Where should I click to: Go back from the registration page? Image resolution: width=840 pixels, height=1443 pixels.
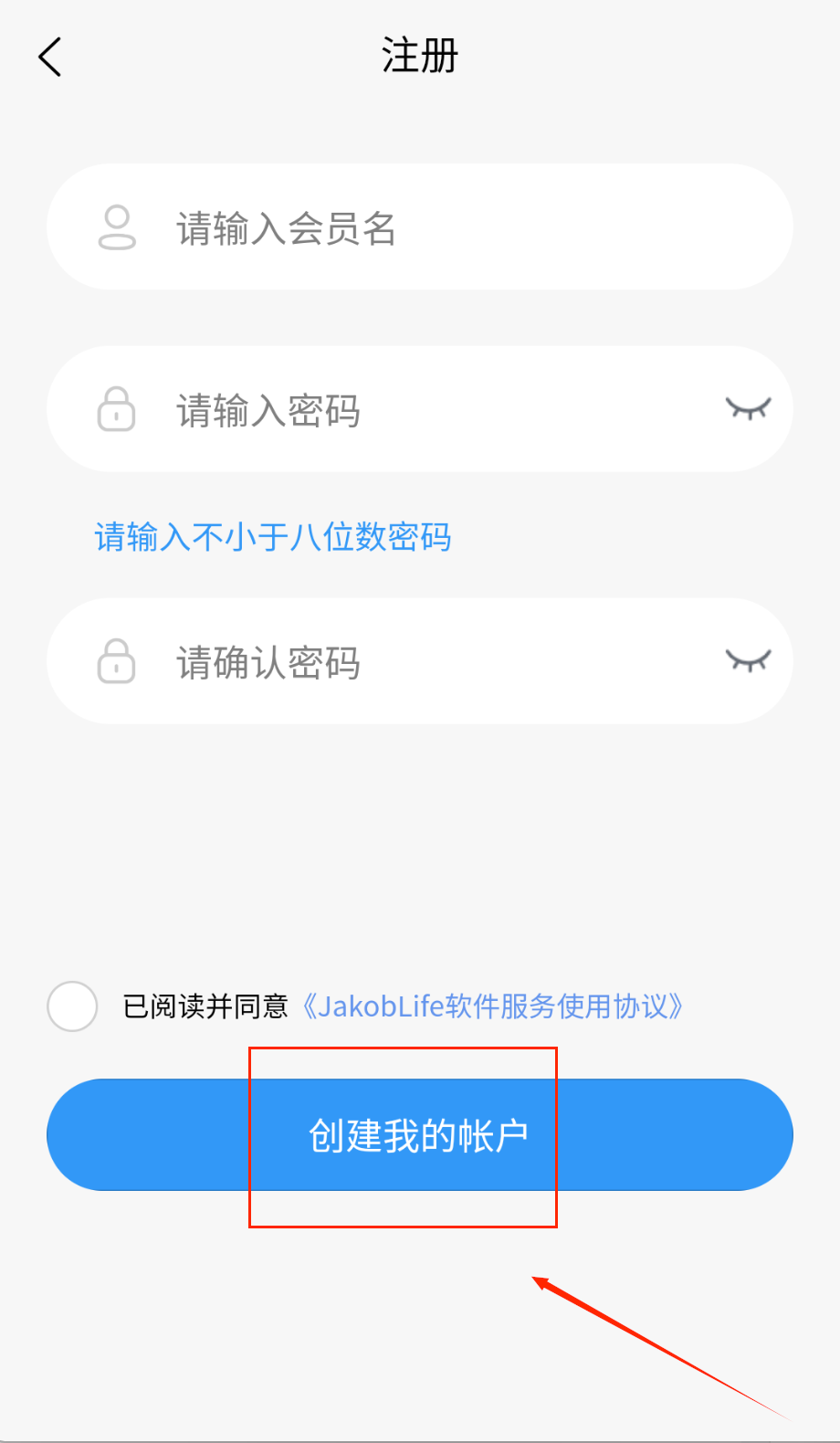(50, 57)
